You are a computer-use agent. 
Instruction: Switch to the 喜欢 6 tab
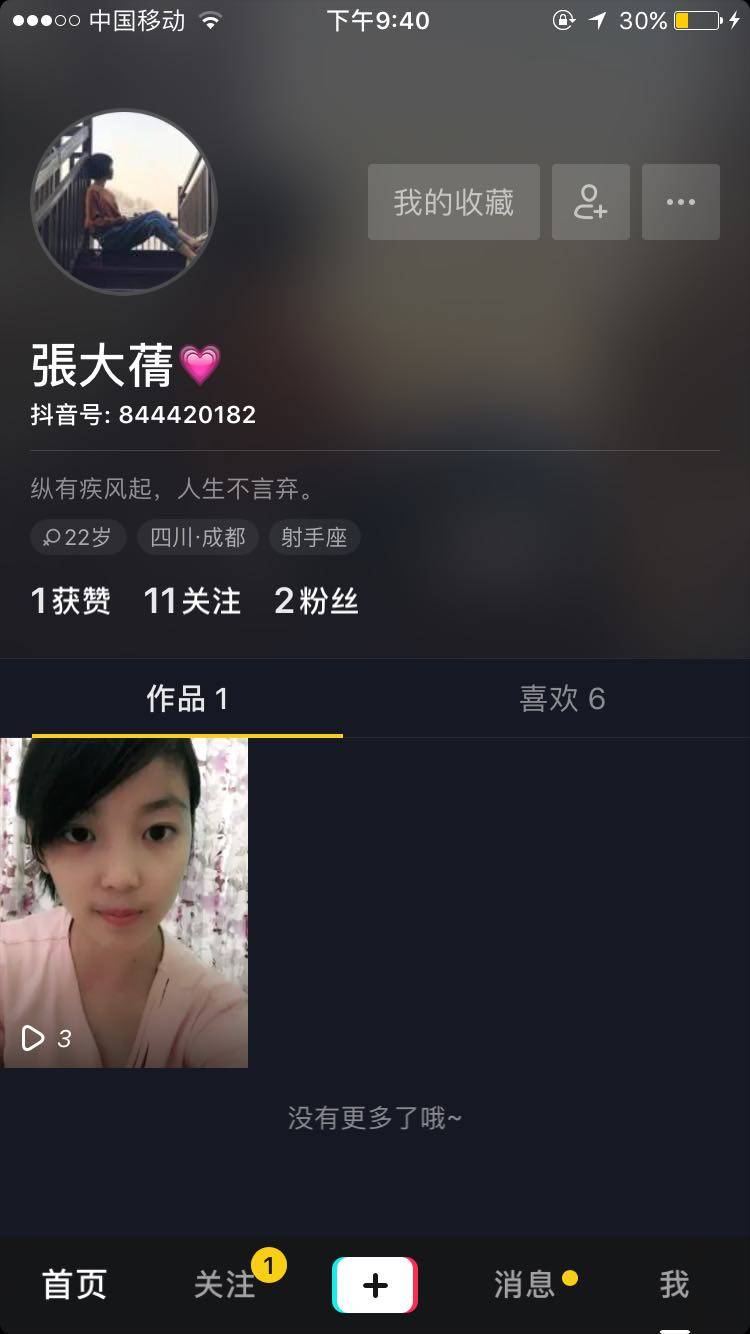point(562,698)
